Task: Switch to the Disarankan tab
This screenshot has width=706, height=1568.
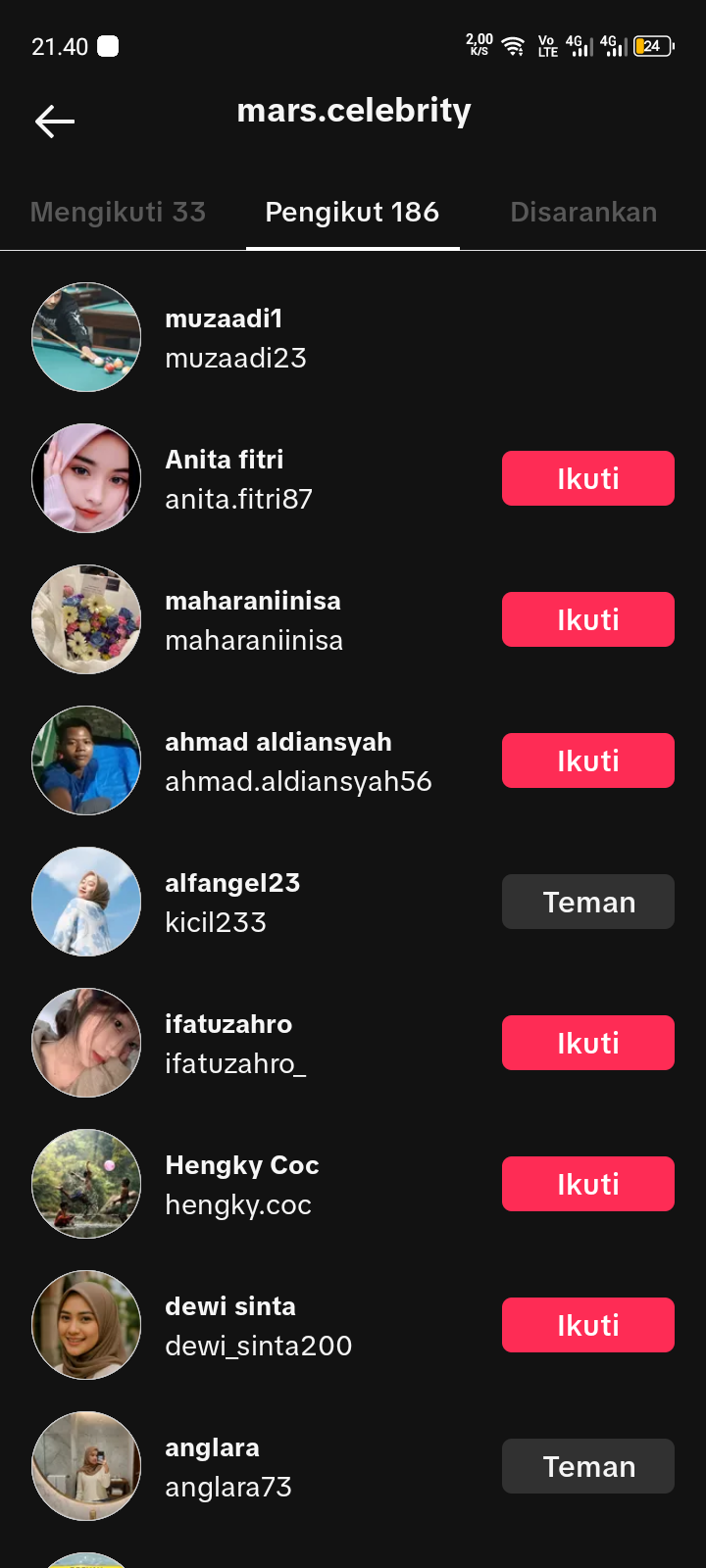Action: tap(583, 213)
